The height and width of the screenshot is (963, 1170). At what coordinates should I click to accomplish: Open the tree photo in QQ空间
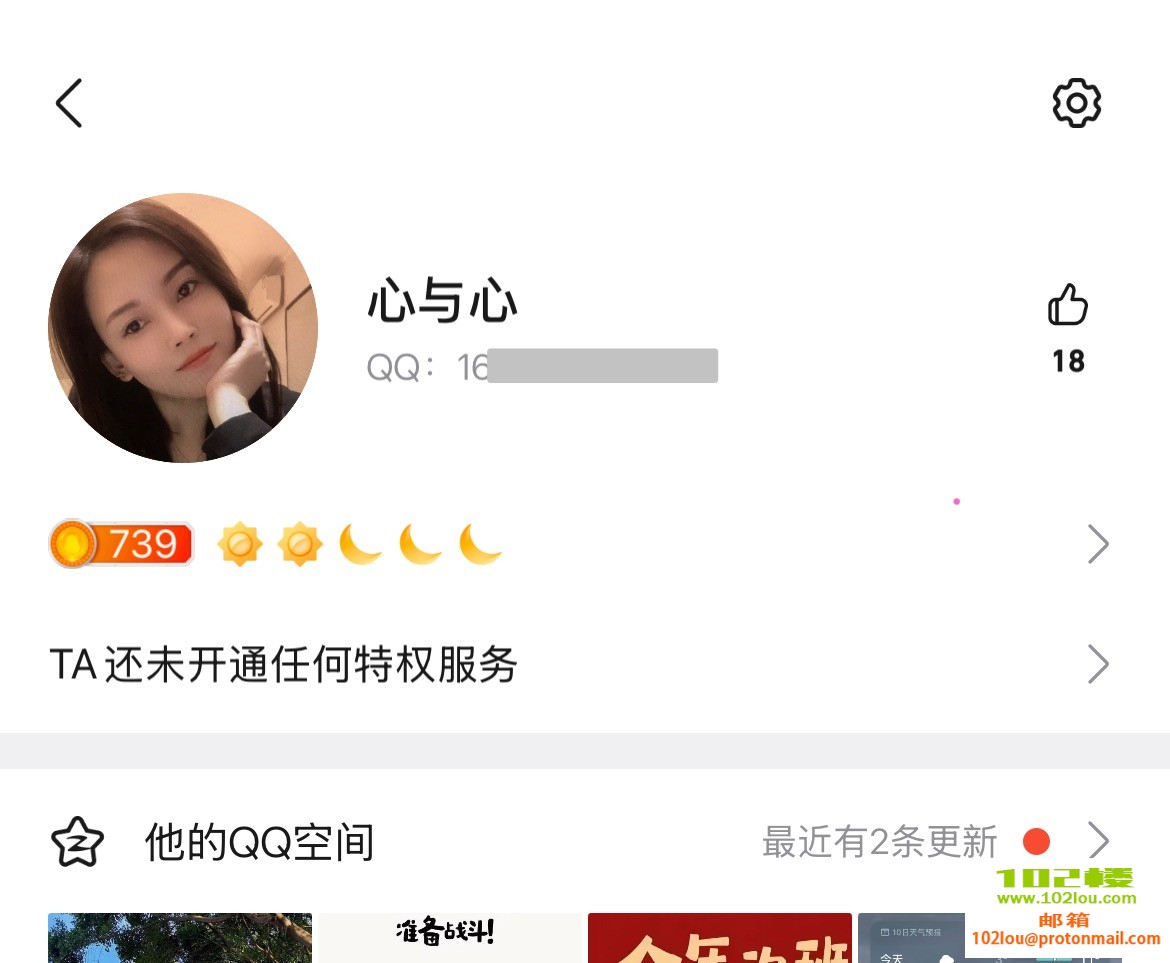click(180, 940)
